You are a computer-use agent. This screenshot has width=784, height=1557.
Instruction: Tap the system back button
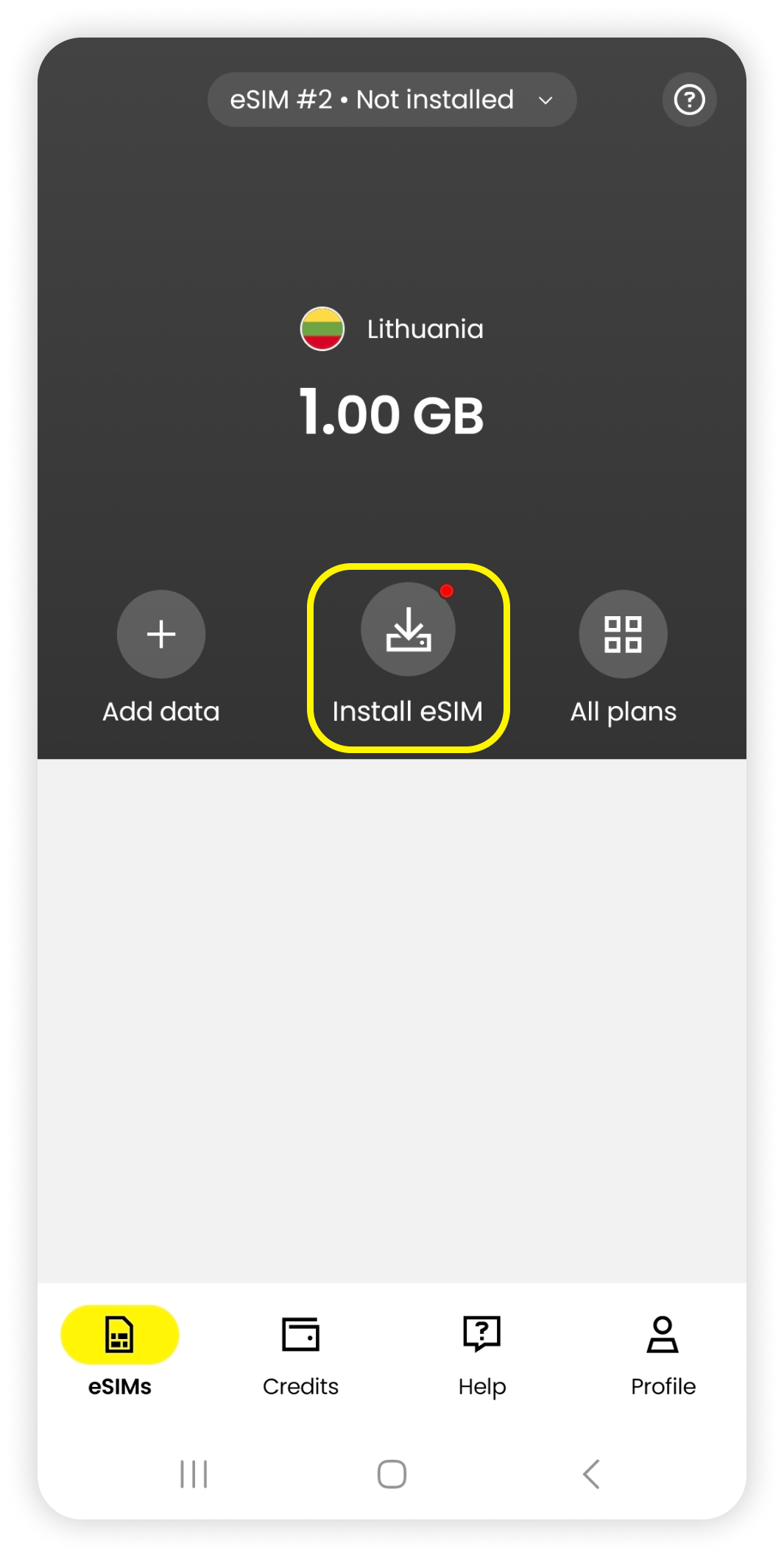pos(591,1474)
